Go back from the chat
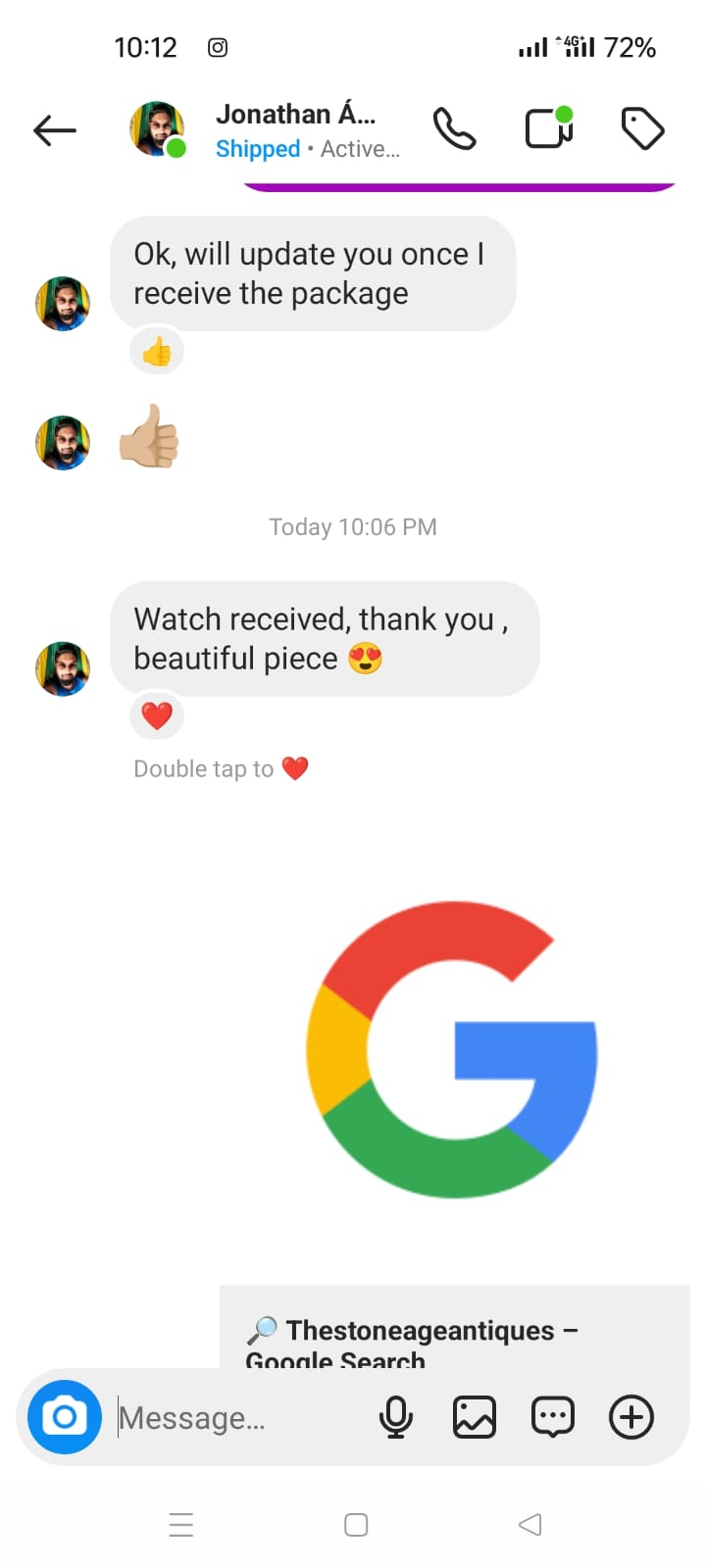The height and width of the screenshot is (1568, 706). click(x=55, y=129)
